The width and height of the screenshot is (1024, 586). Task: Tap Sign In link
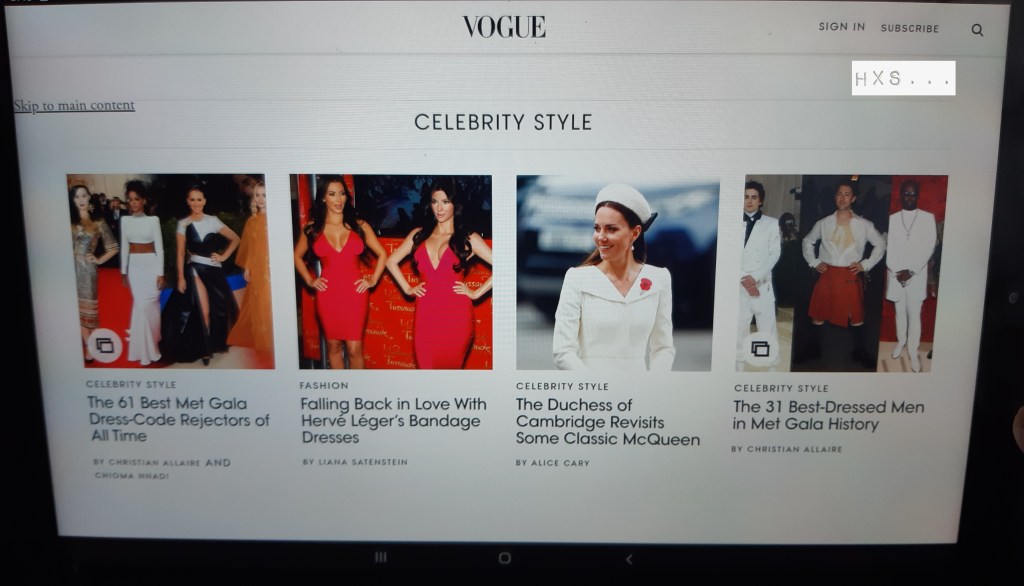[x=841, y=27]
